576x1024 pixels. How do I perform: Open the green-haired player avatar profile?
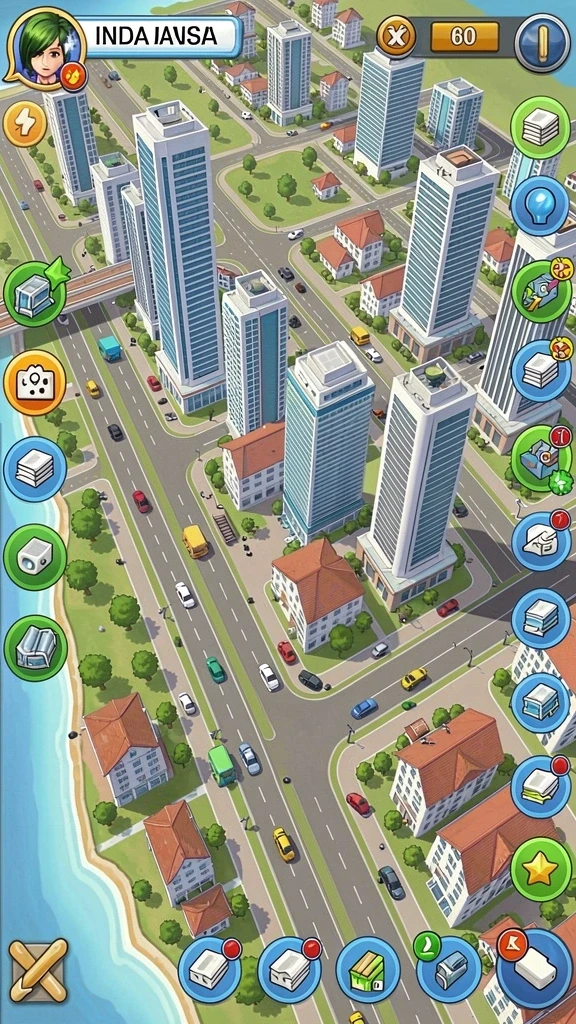pyautogui.click(x=46, y=50)
